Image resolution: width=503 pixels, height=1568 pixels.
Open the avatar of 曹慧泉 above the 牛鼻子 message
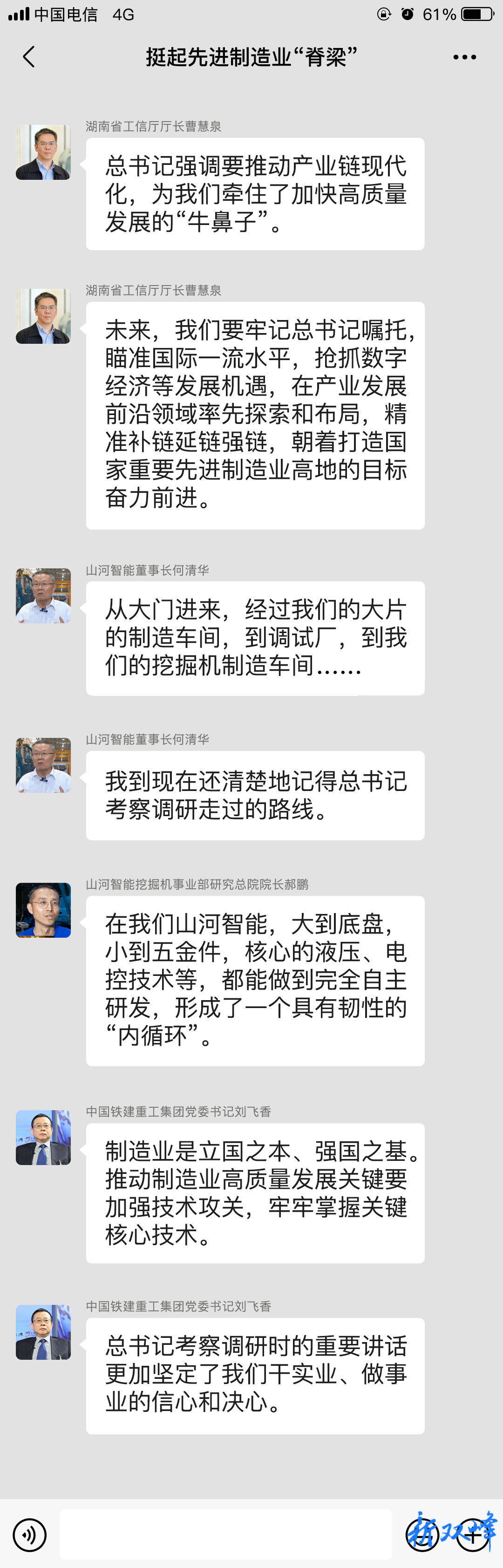tap(43, 152)
